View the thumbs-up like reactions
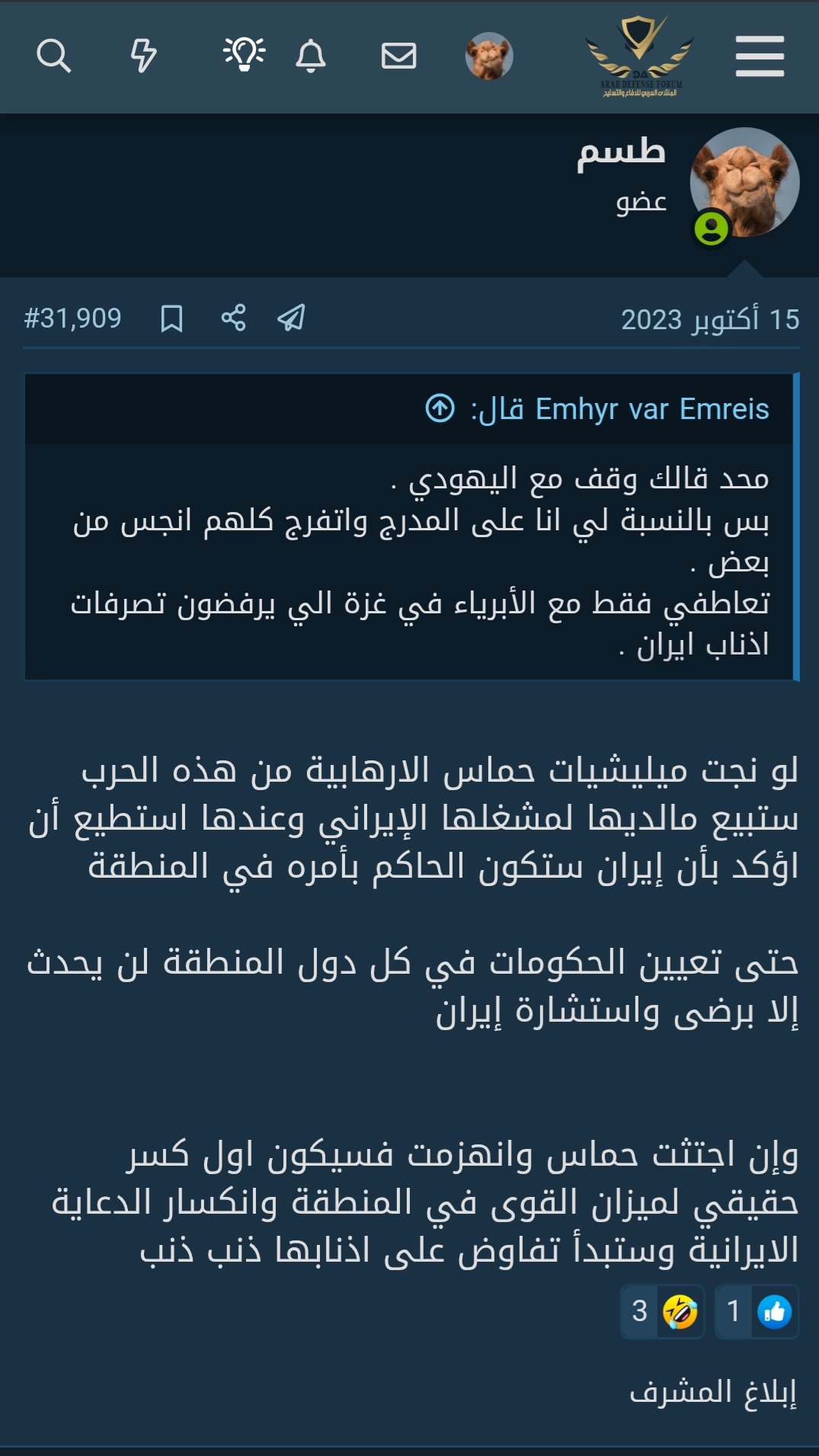The width and height of the screenshot is (819, 1456). click(757, 1311)
